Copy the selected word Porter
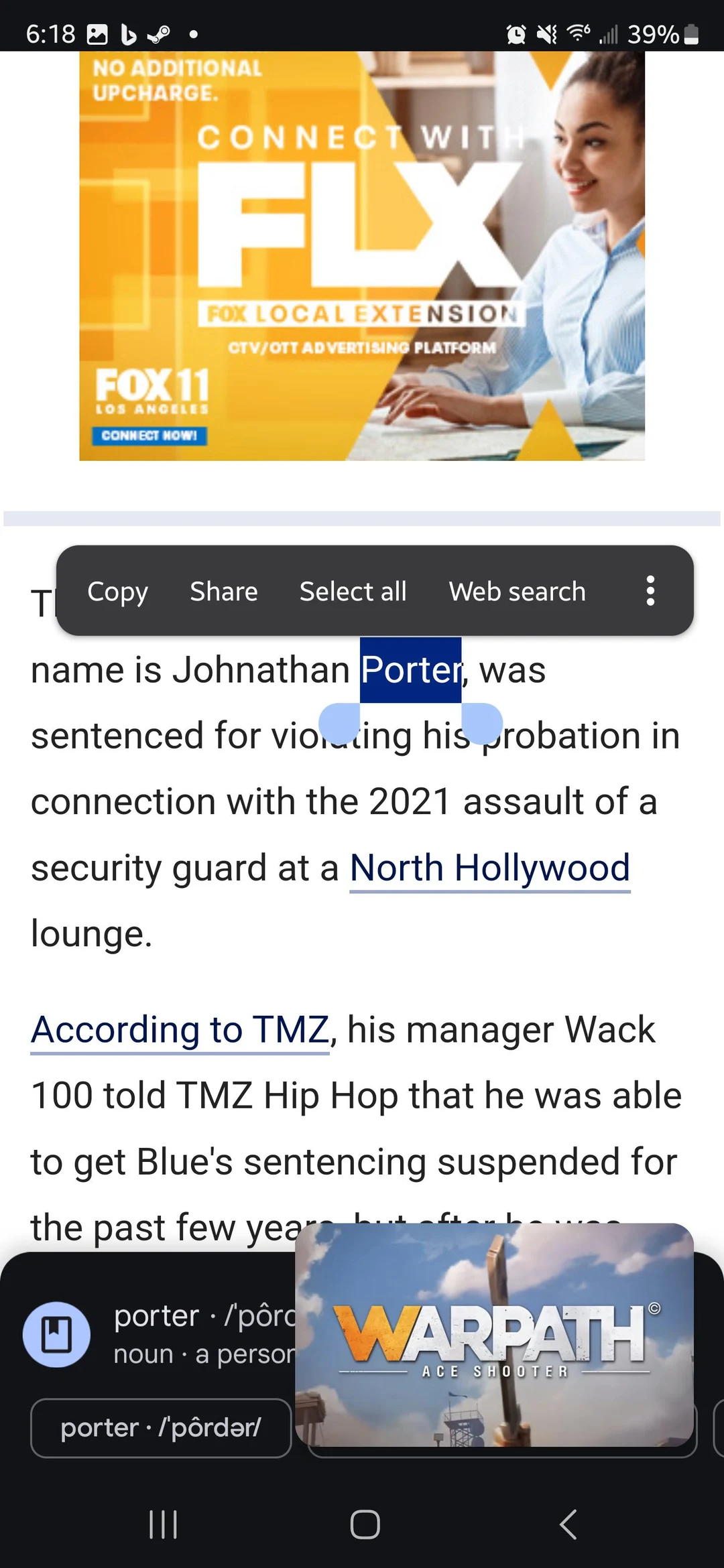Screen dimensions: 724x1568 point(117,592)
